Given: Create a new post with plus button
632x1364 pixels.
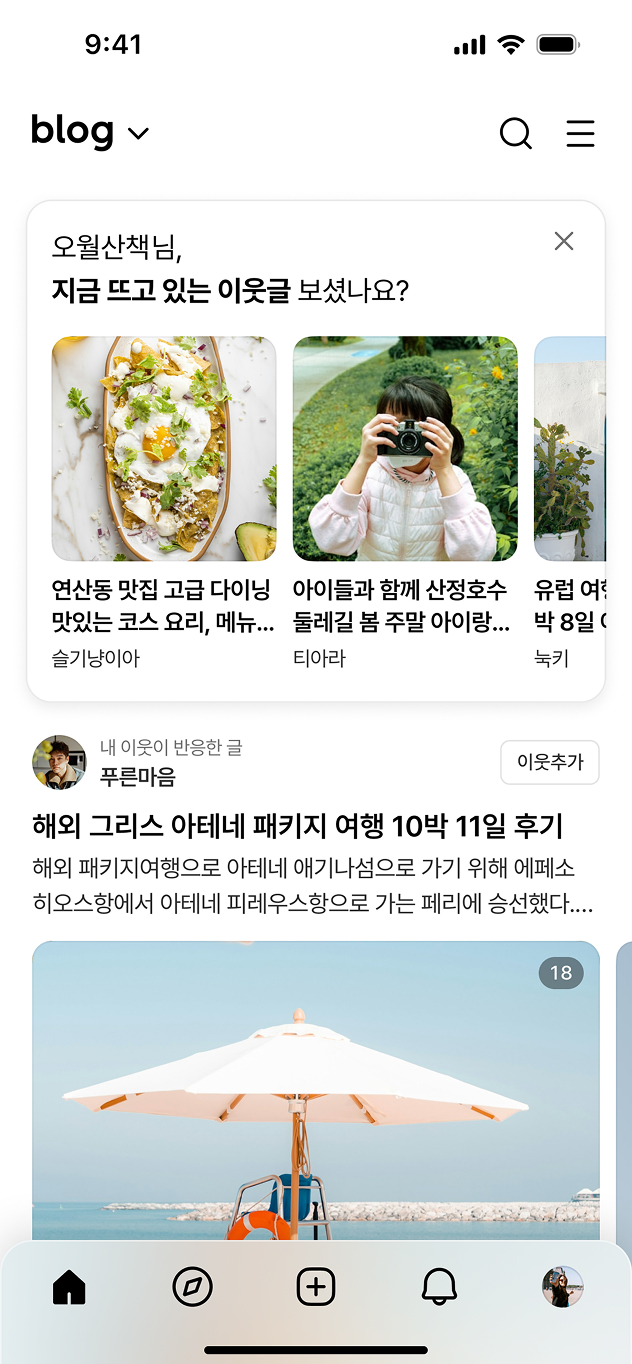Looking at the screenshot, I should (316, 1287).
